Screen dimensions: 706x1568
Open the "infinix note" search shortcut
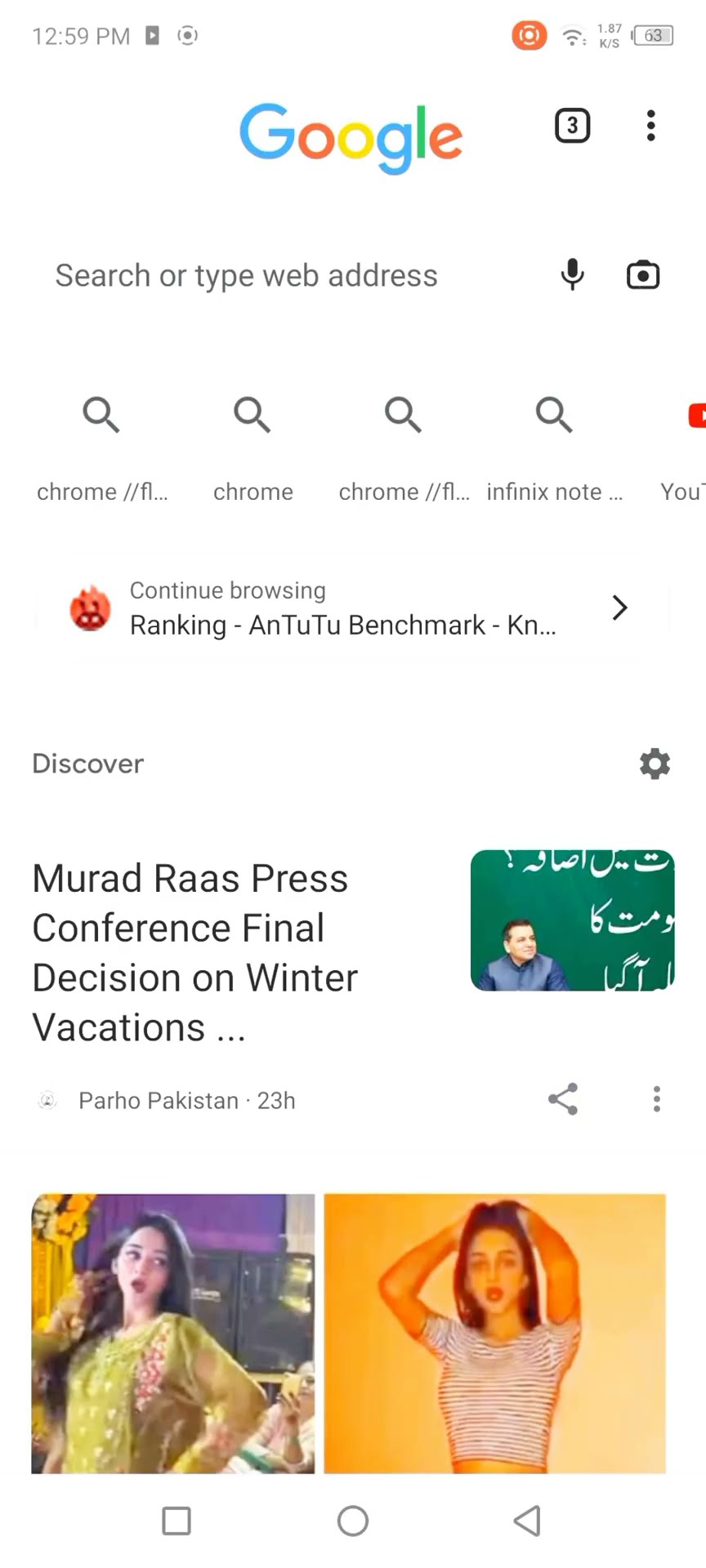(x=554, y=445)
